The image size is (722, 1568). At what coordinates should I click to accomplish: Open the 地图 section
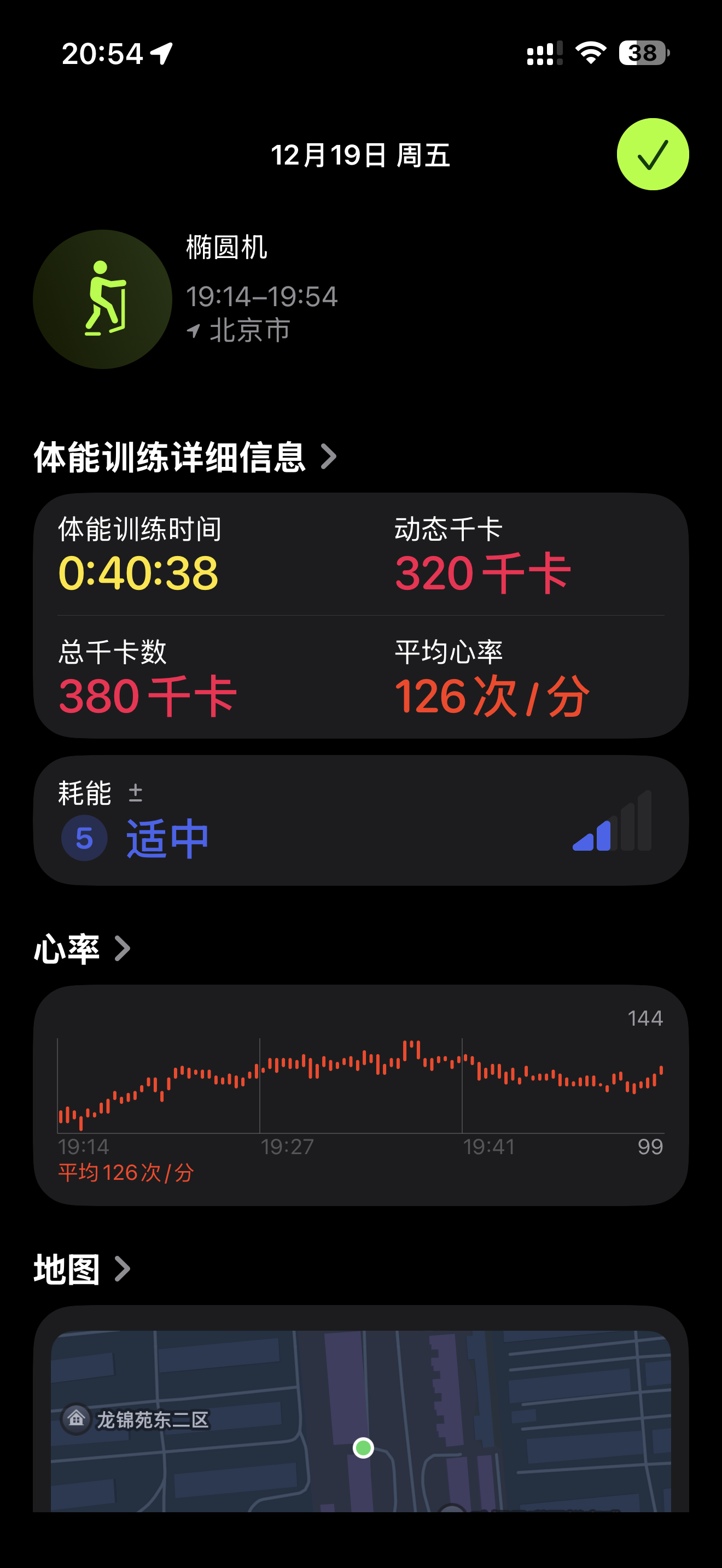point(82,1269)
